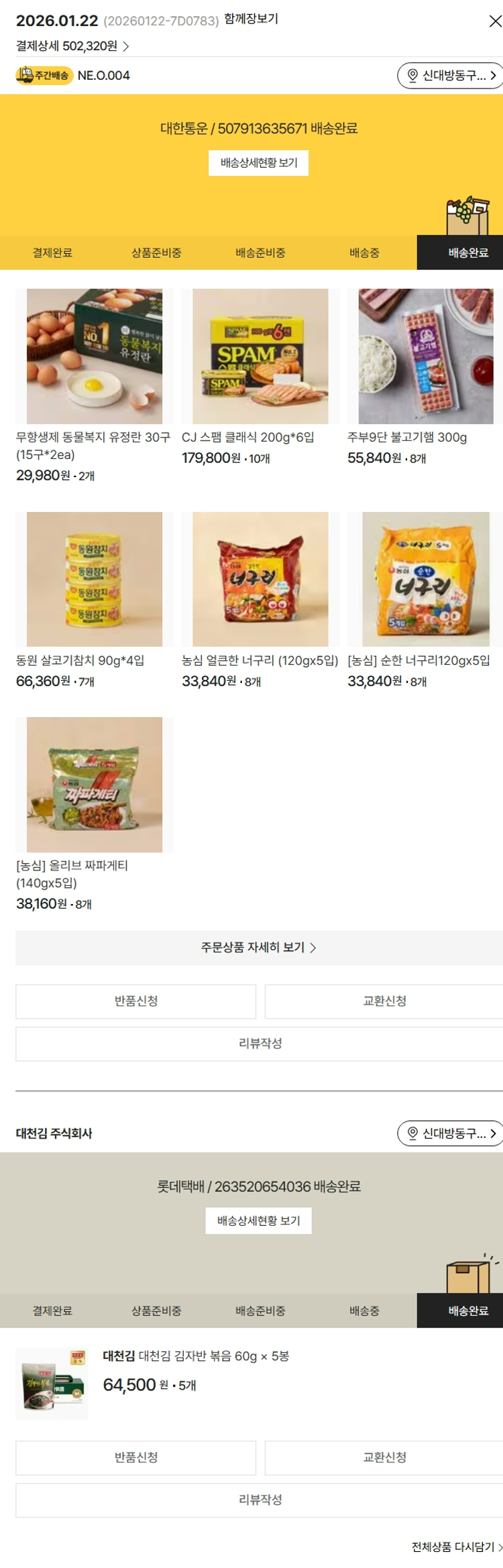Image resolution: width=503 pixels, height=1568 pixels.
Task: Open [농심] 올리브 짜파게티 item
Action: click(94, 785)
